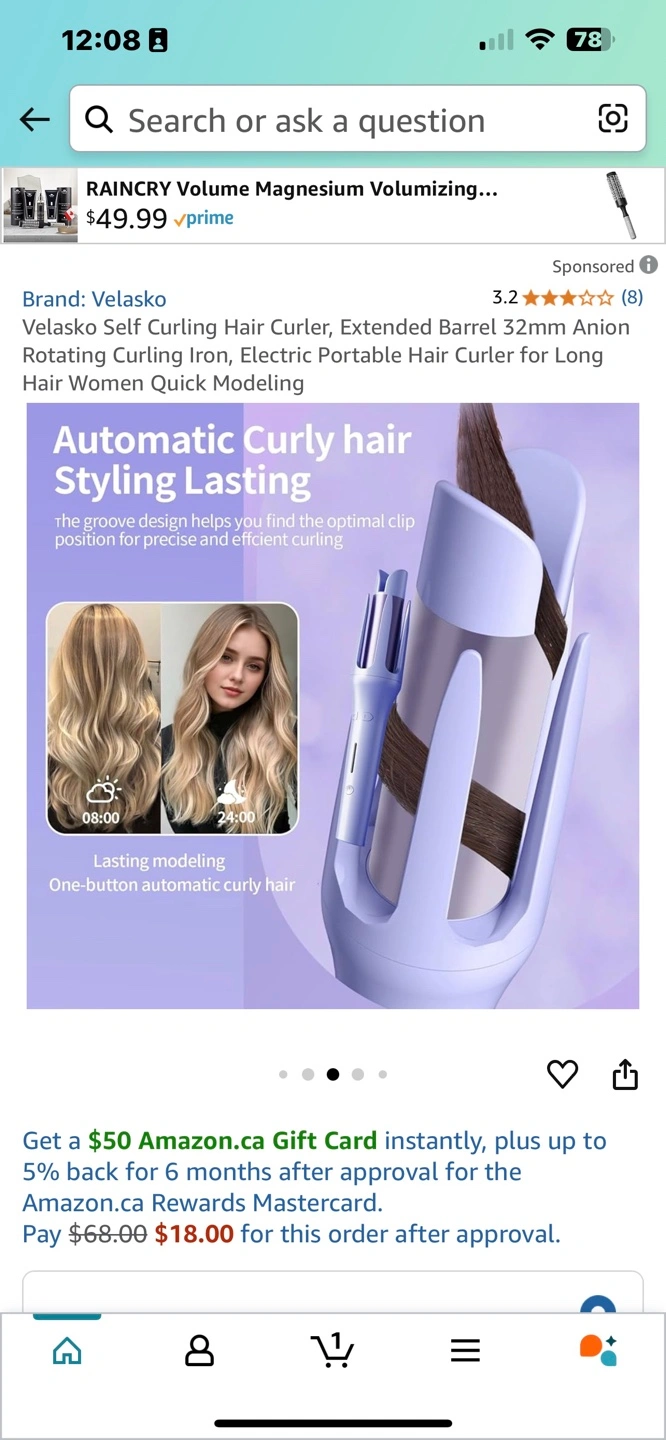Open the 3.2 star ratings reviews
666x1440 pixels.
pos(567,297)
